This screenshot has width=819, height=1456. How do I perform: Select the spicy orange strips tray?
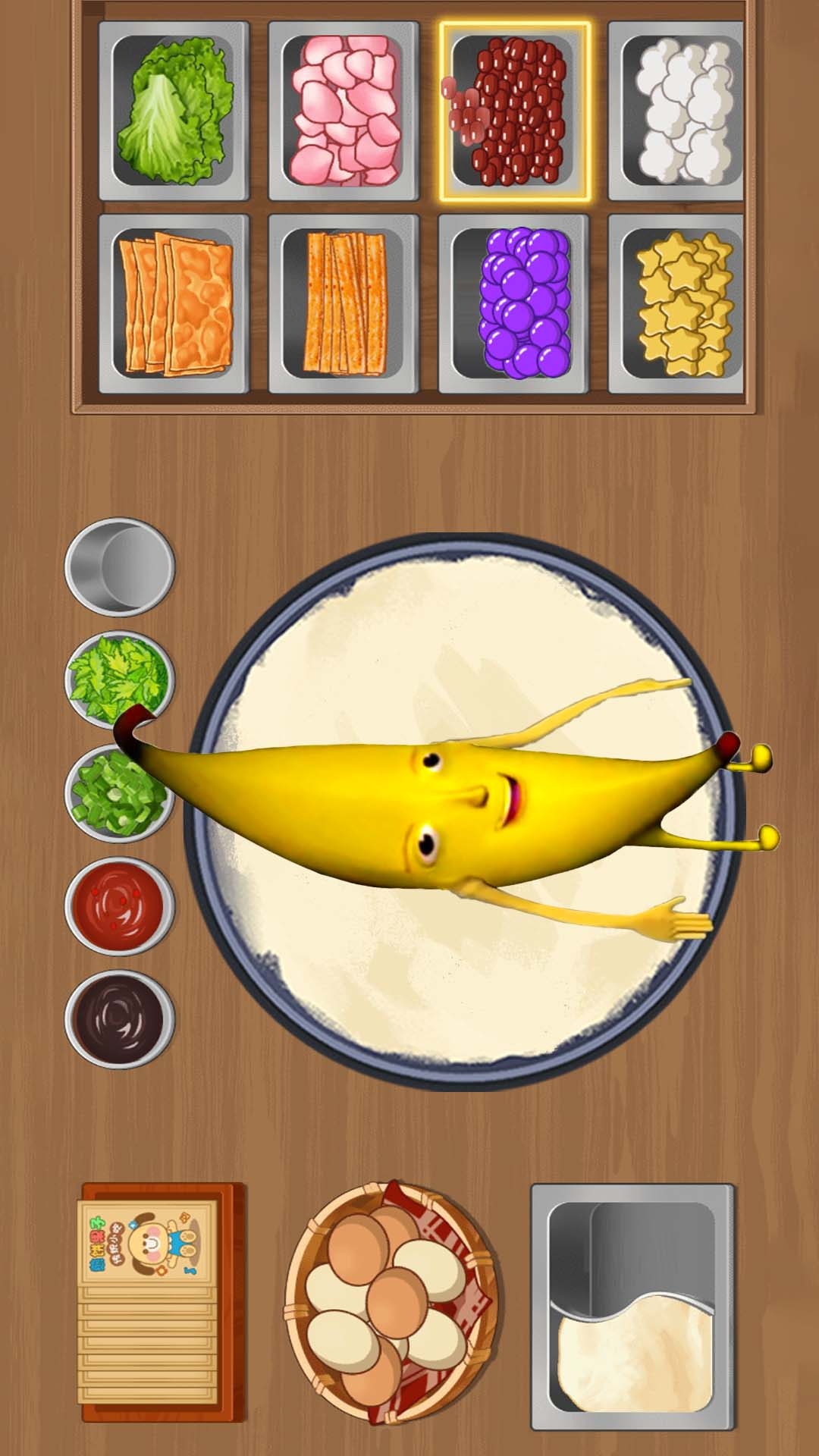tap(344, 303)
